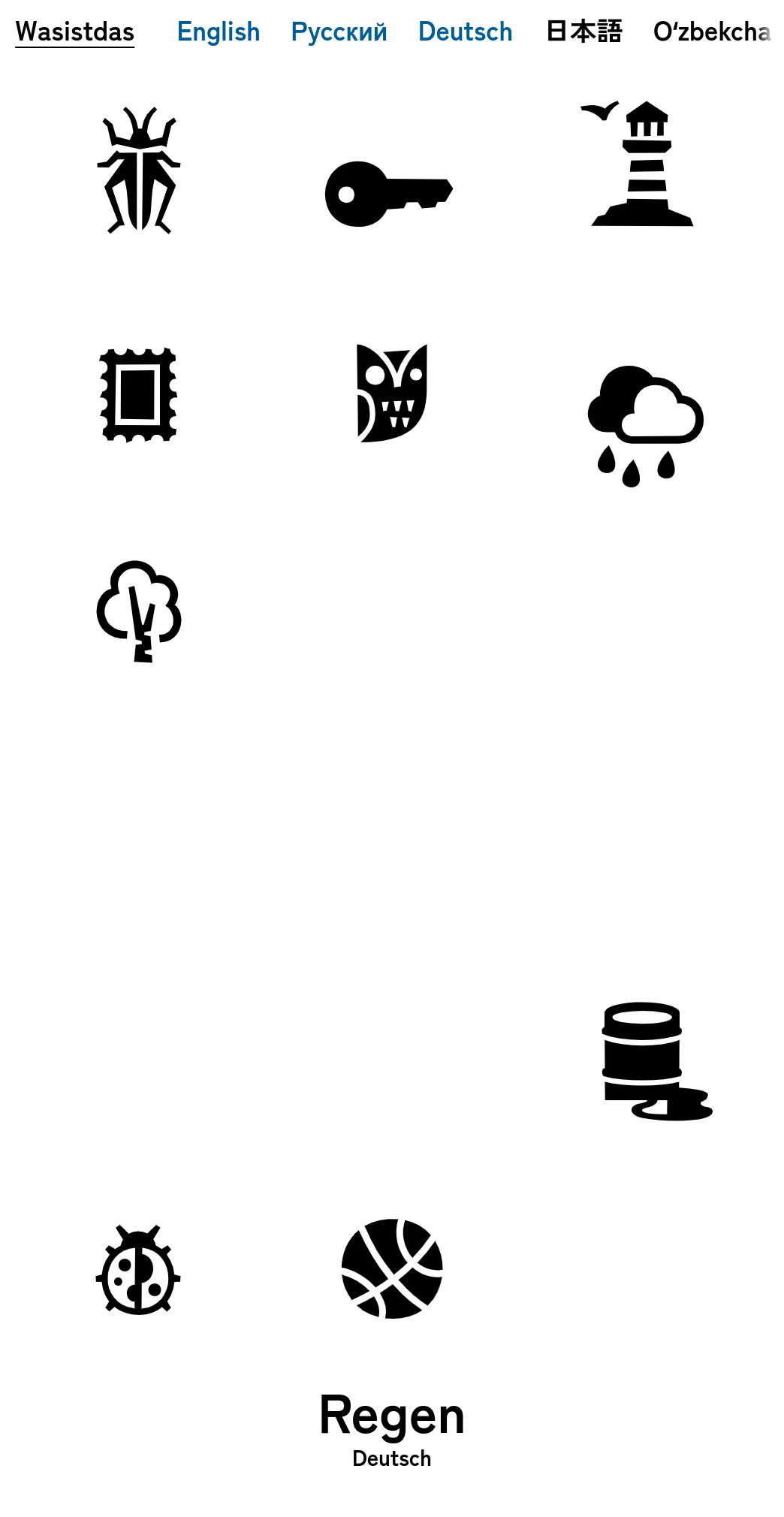Switch language to Русский
The height and width of the screenshot is (1517, 784).
(339, 32)
